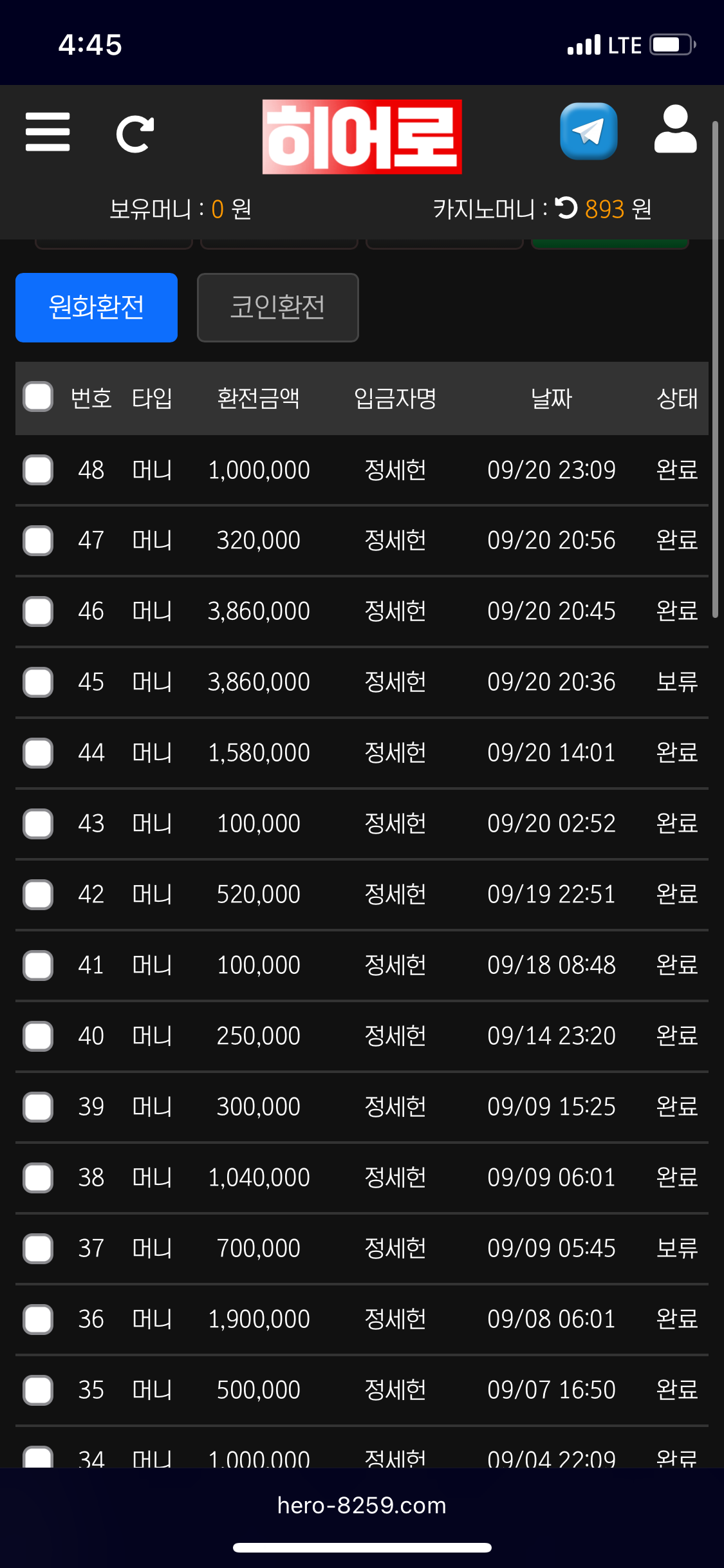Reload the page with the refresh icon
The height and width of the screenshot is (1568, 724).
(x=135, y=134)
